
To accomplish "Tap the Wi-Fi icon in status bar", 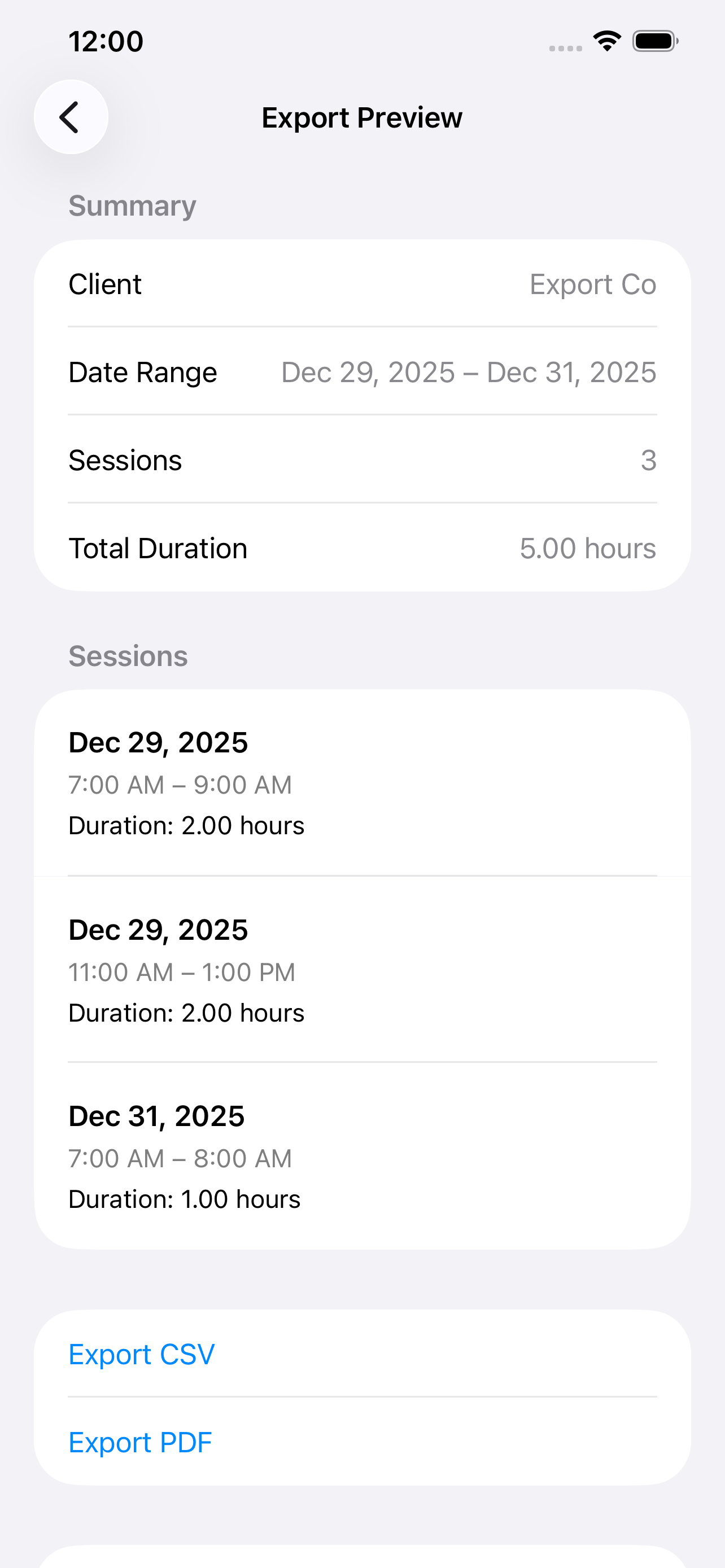I will (606, 40).
